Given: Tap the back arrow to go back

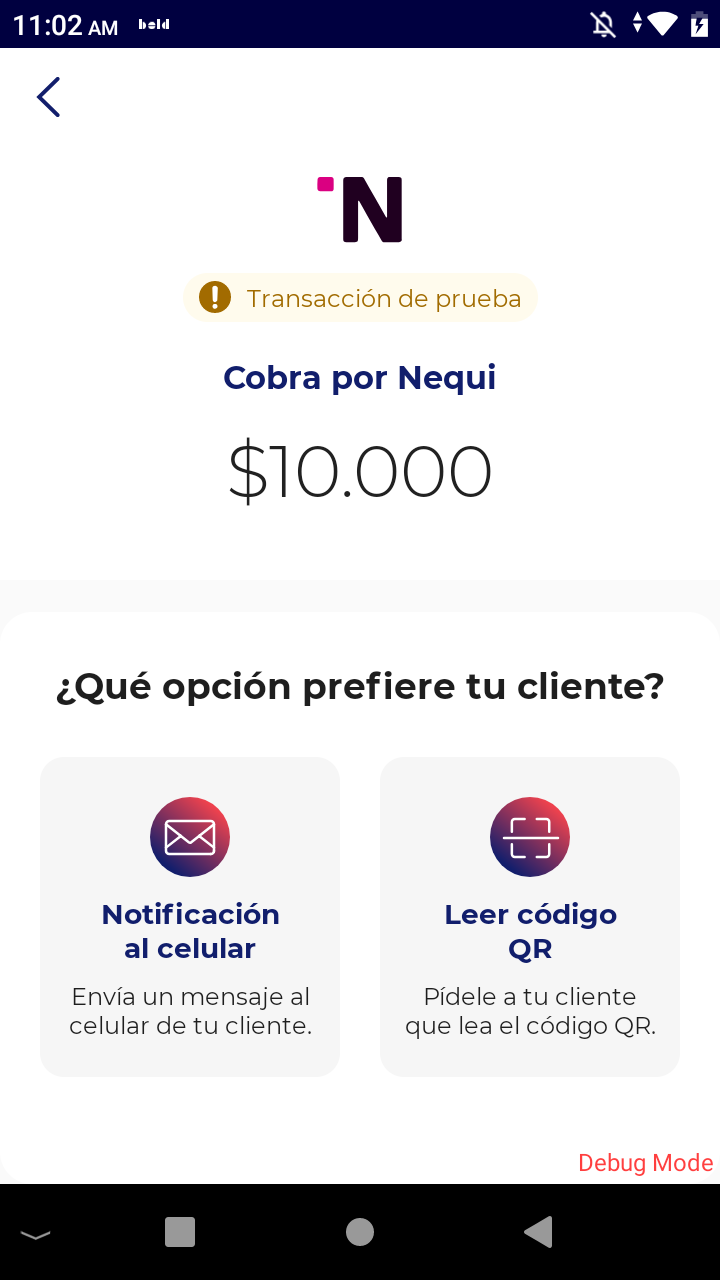Looking at the screenshot, I should pyautogui.click(x=48, y=96).
